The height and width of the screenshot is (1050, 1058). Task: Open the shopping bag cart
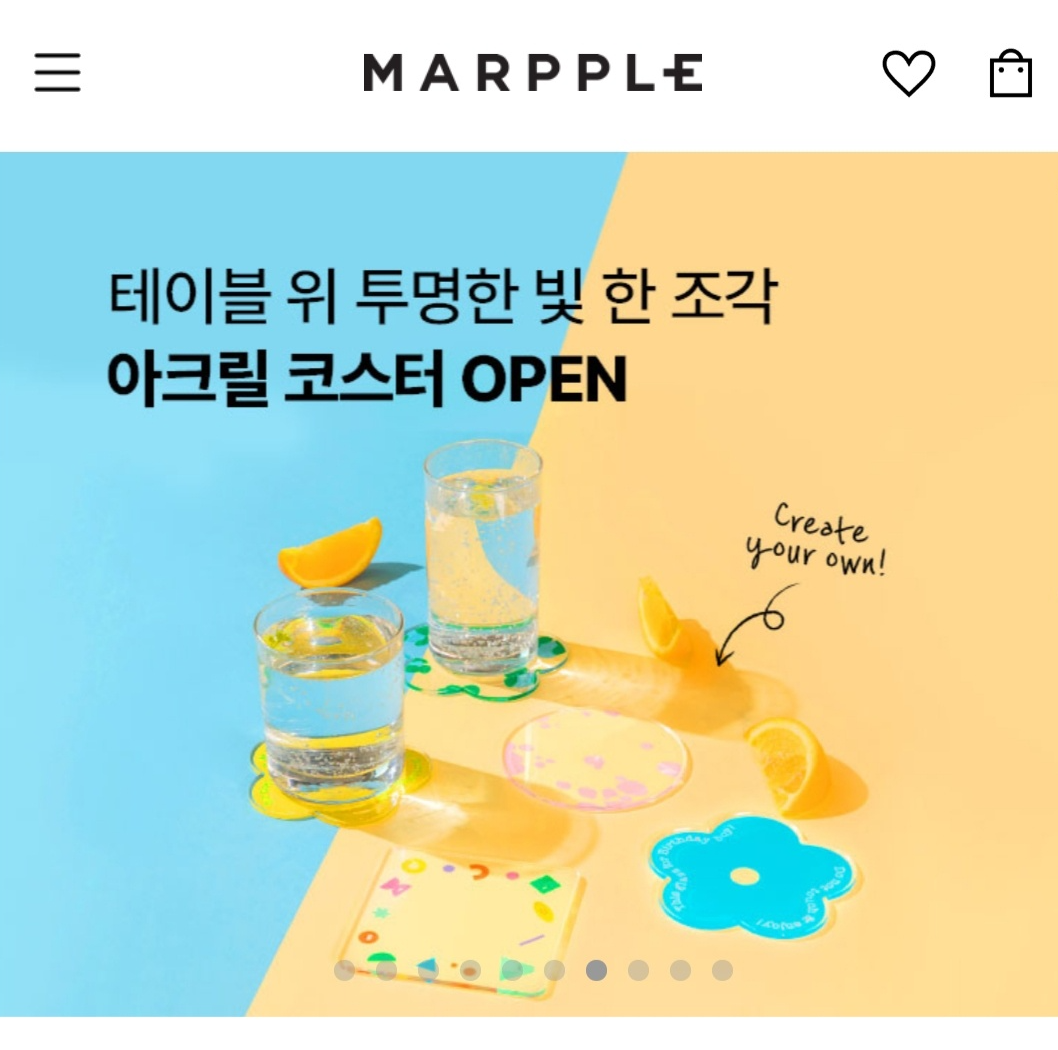[x=1010, y=74]
